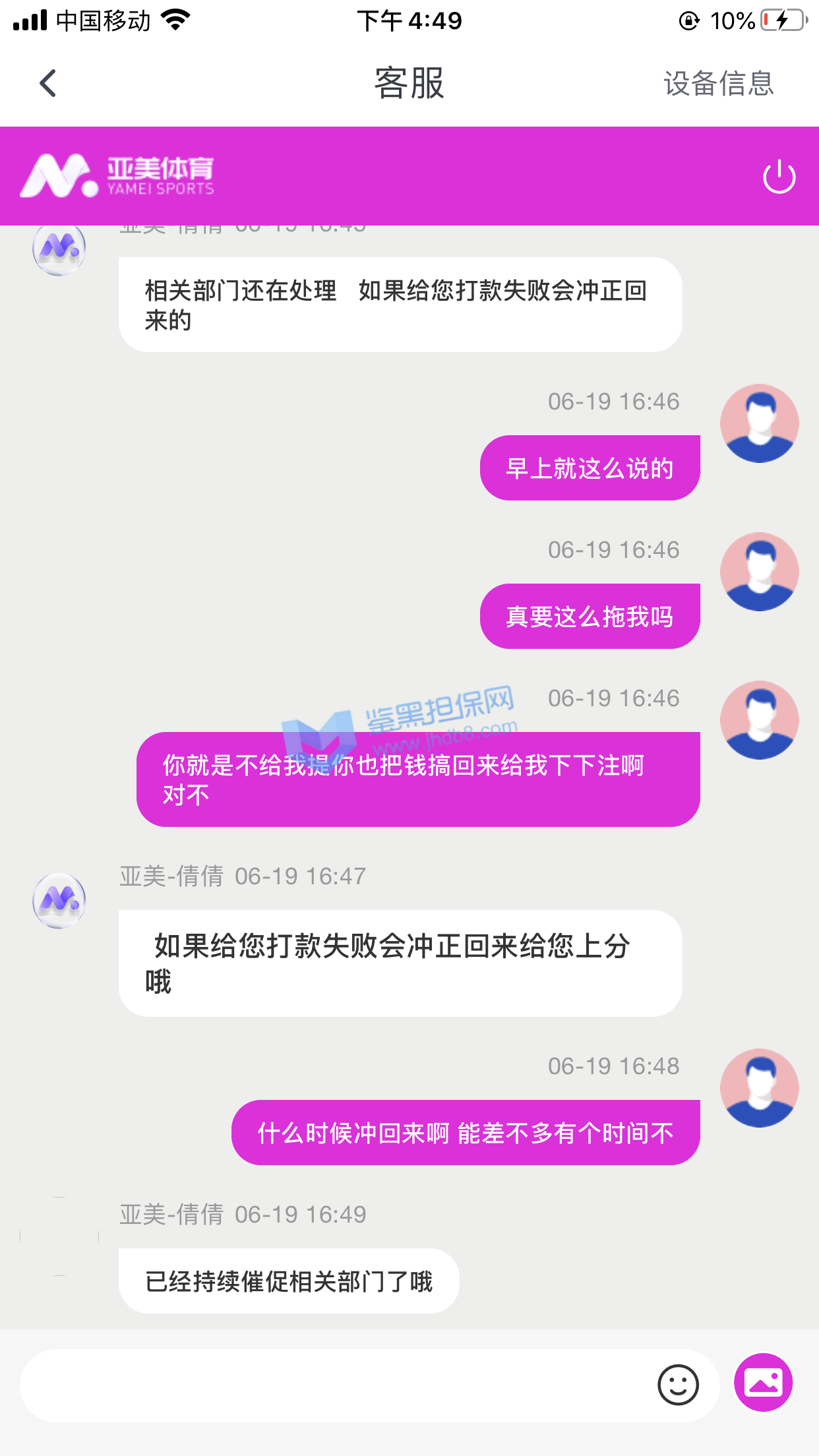This screenshot has width=819, height=1456.
Task: Open 设备信息 in the top-right corner
Action: [718, 84]
